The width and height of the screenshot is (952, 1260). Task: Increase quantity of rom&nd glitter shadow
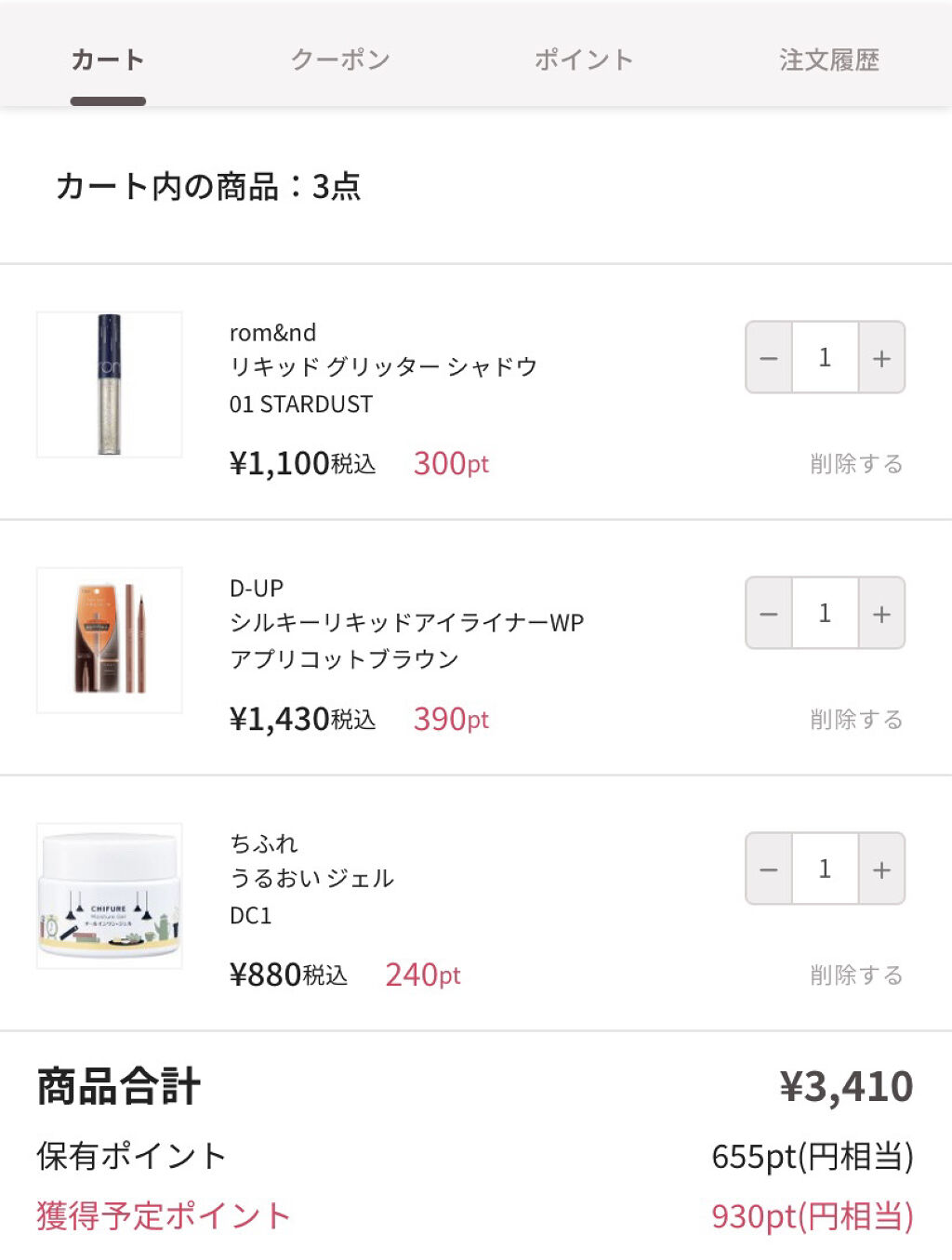(881, 358)
